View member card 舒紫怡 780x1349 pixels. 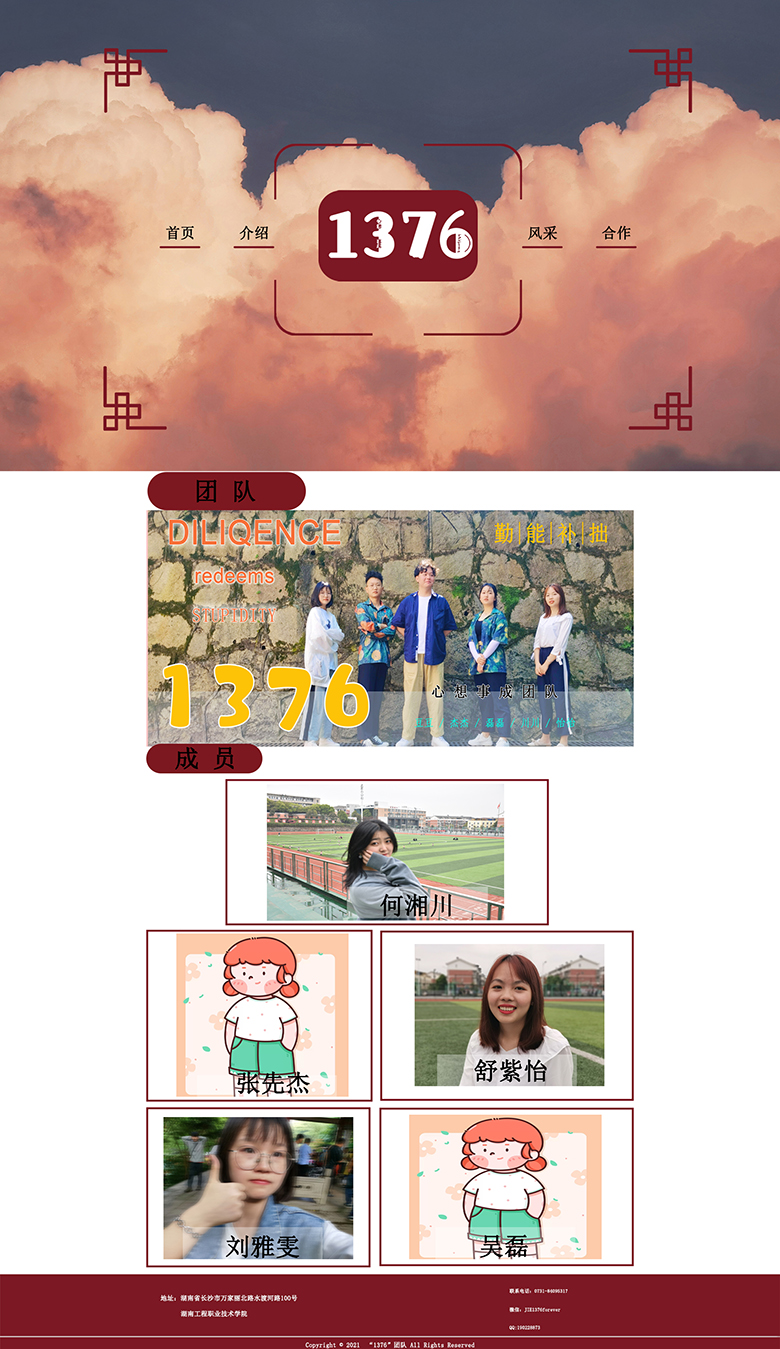508,1015
